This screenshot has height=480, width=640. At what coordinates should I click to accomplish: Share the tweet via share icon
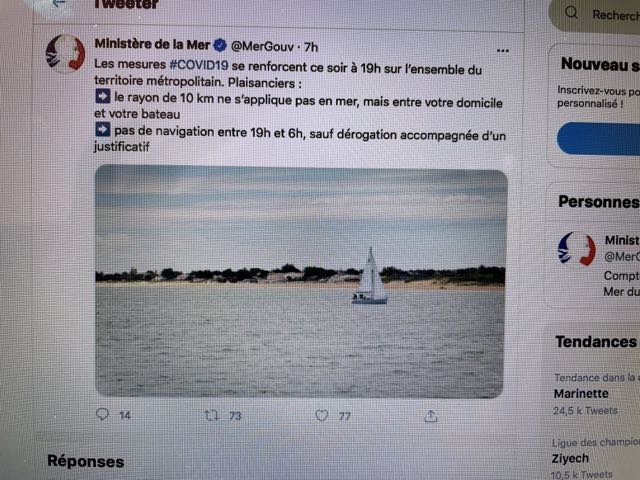tap(431, 415)
